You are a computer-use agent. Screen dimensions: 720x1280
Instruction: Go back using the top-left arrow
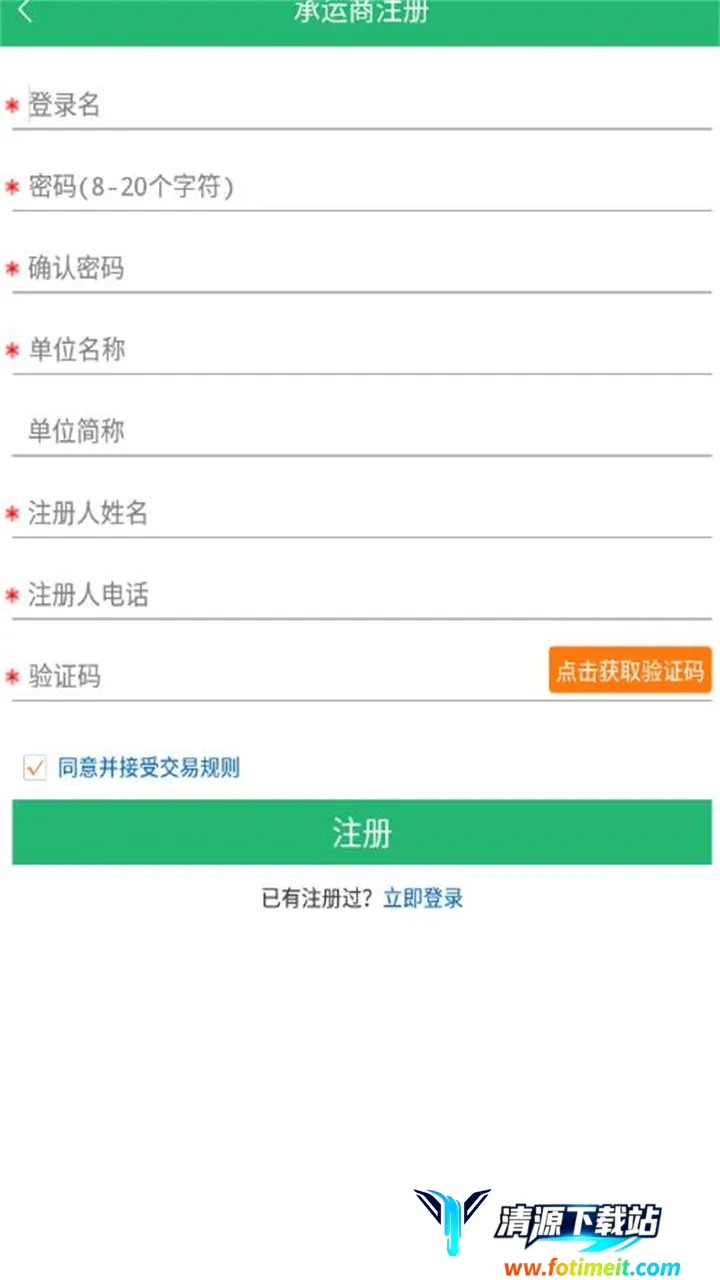tap(25, 13)
